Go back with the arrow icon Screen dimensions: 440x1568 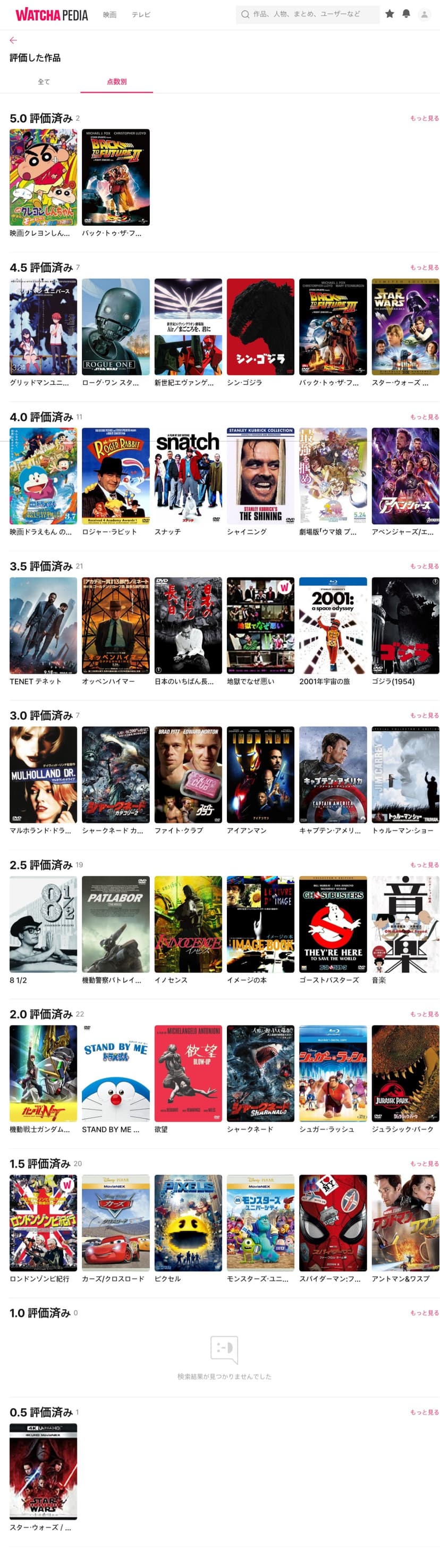tap(13, 40)
